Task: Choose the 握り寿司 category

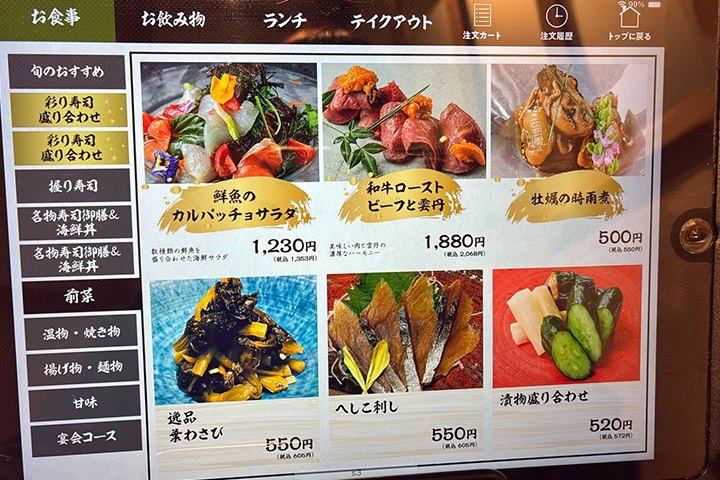Action: coord(72,185)
